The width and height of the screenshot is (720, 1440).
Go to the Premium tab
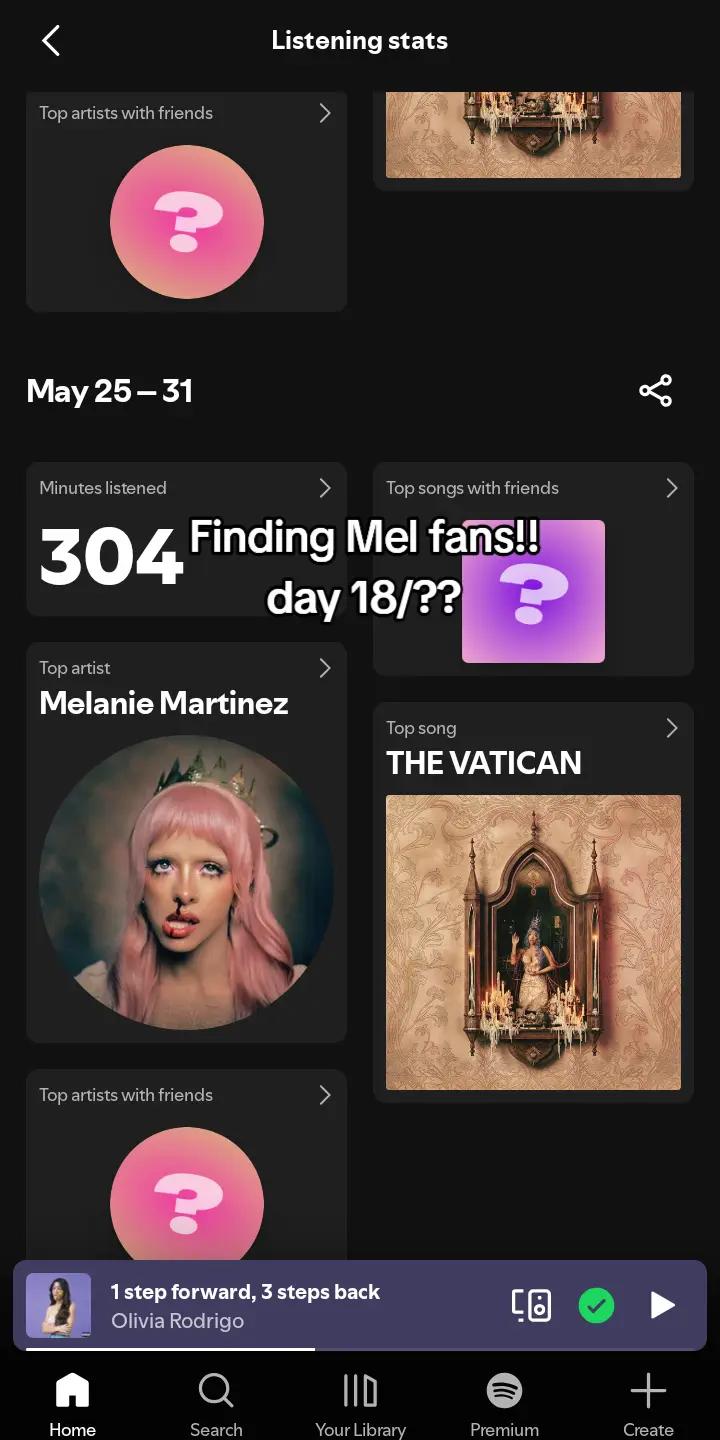[504, 1403]
